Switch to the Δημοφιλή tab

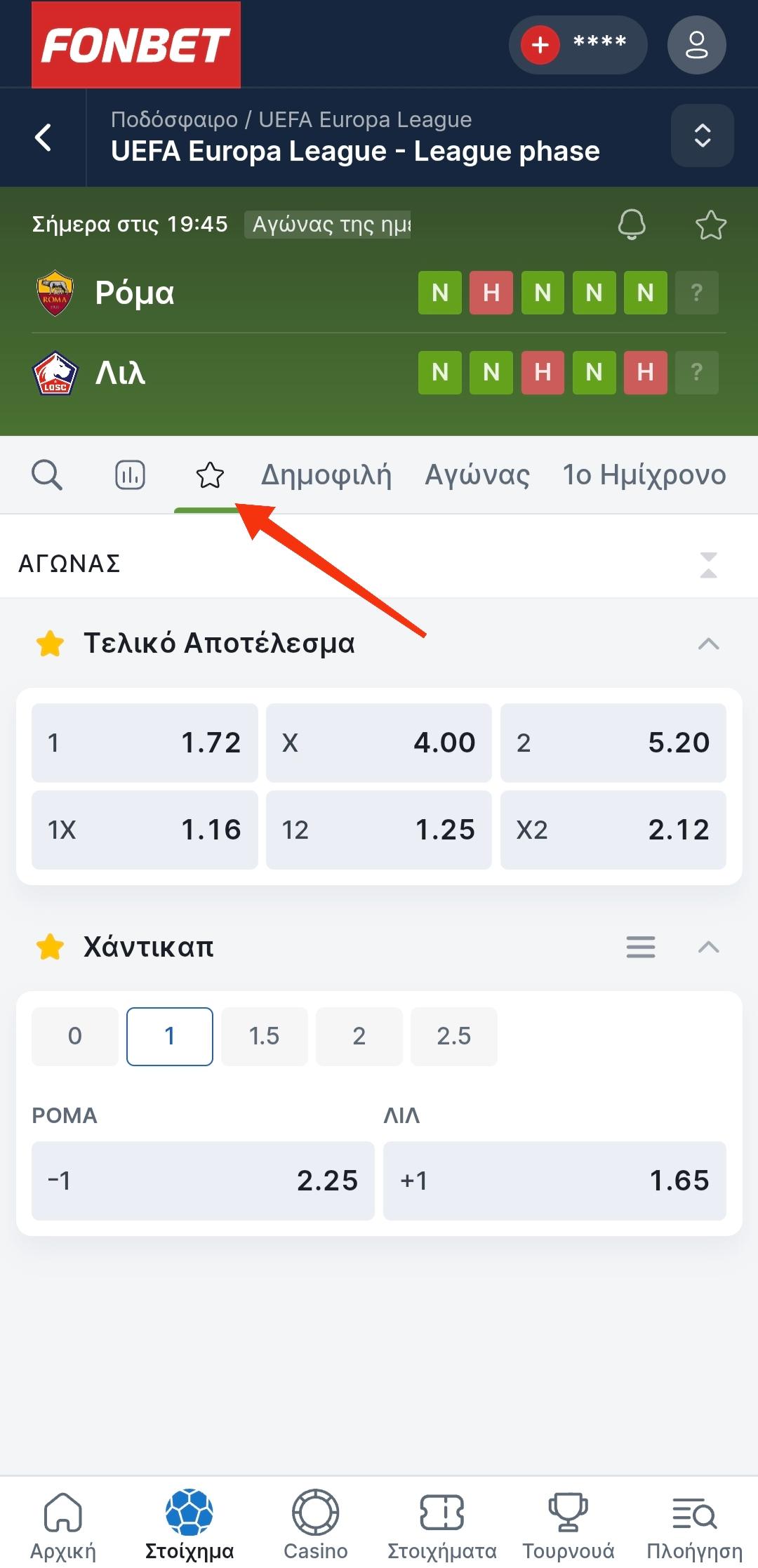click(x=326, y=475)
